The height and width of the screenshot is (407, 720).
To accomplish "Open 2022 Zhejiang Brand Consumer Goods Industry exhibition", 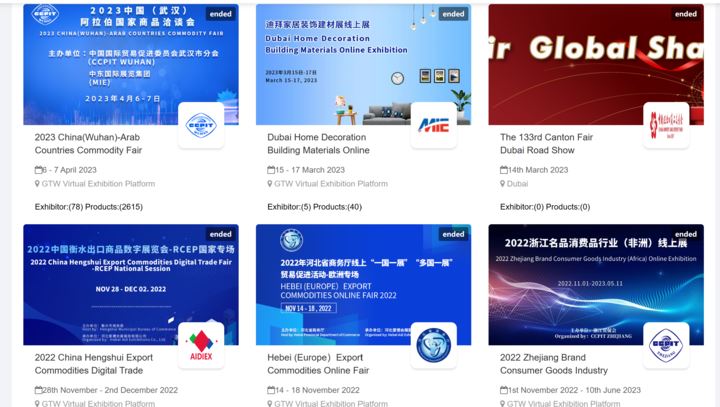I will tap(550, 364).
